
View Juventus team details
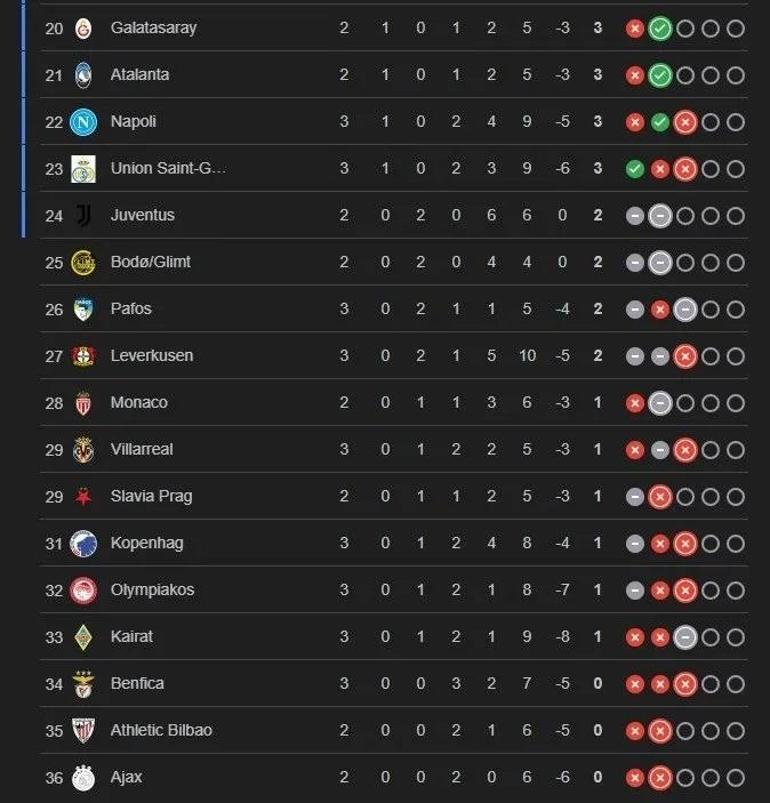[x=142, y=215]
